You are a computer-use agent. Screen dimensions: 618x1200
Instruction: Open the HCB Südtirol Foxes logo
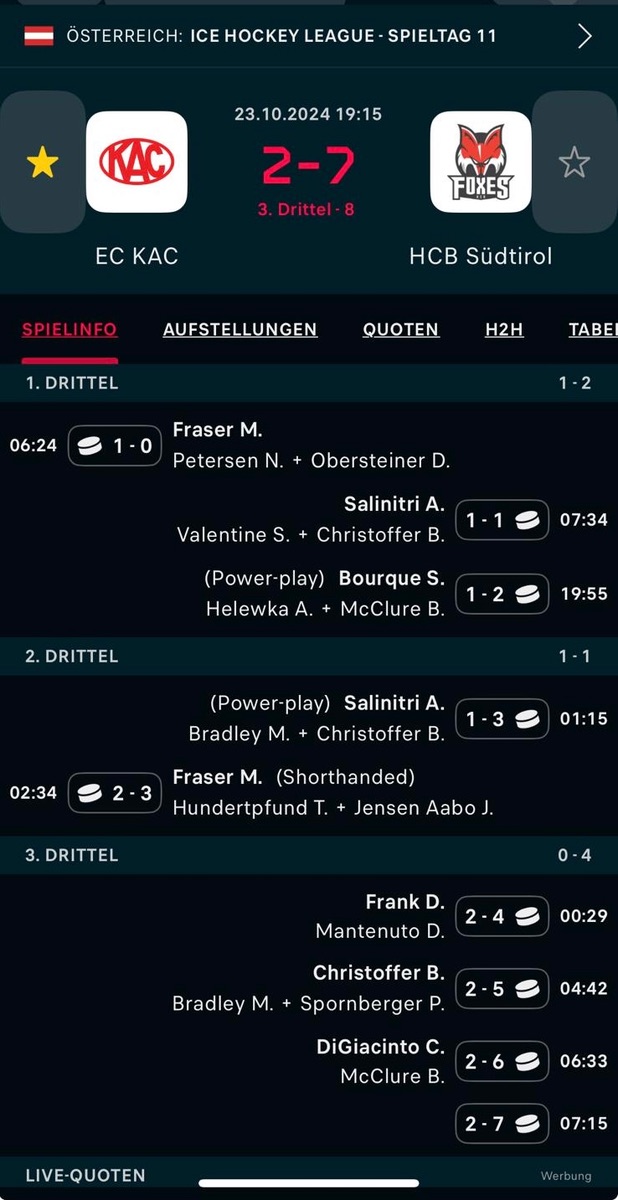click(x=481, y=162)
